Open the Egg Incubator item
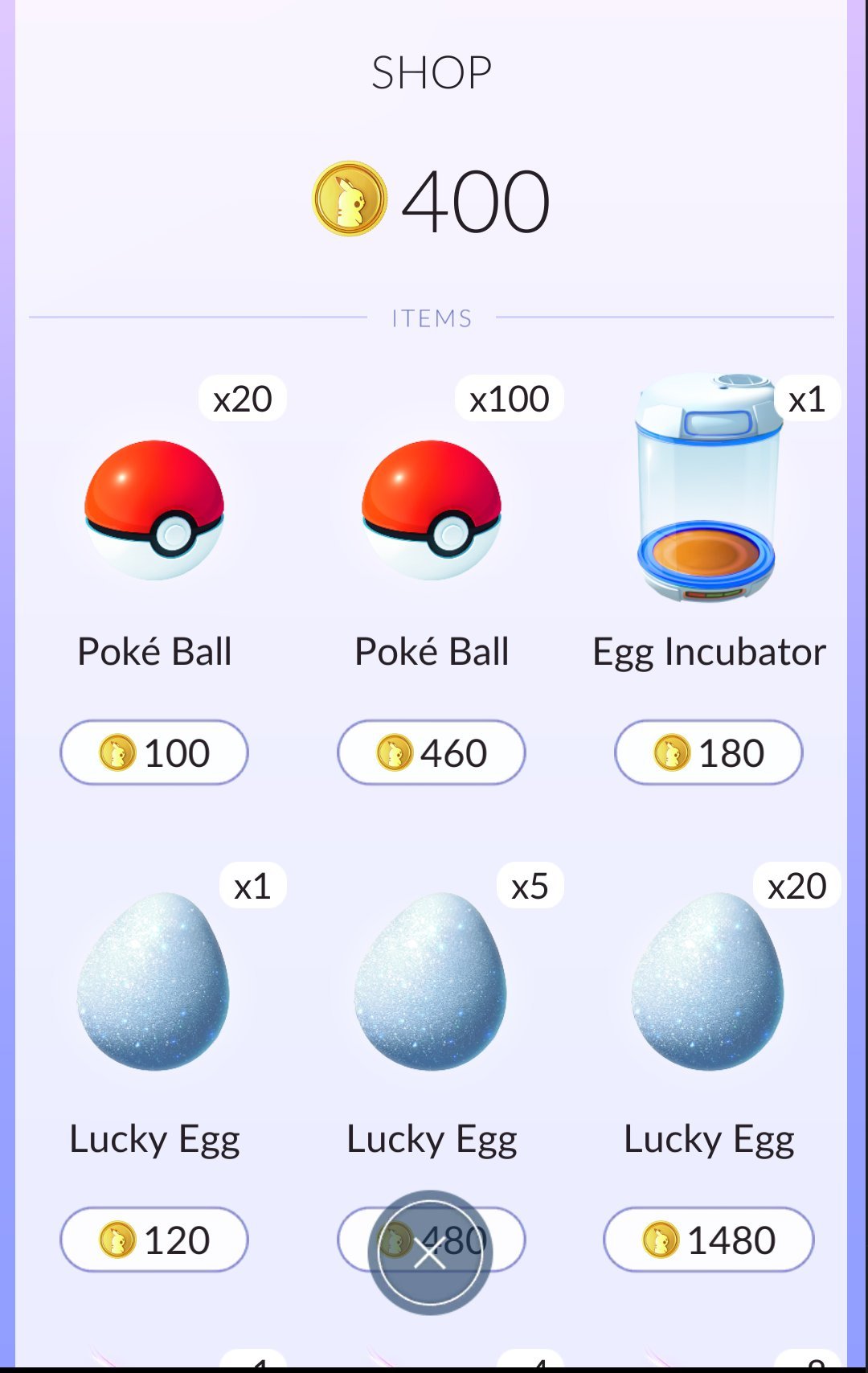Viewport: 868px width, 1373px height. 707,490
